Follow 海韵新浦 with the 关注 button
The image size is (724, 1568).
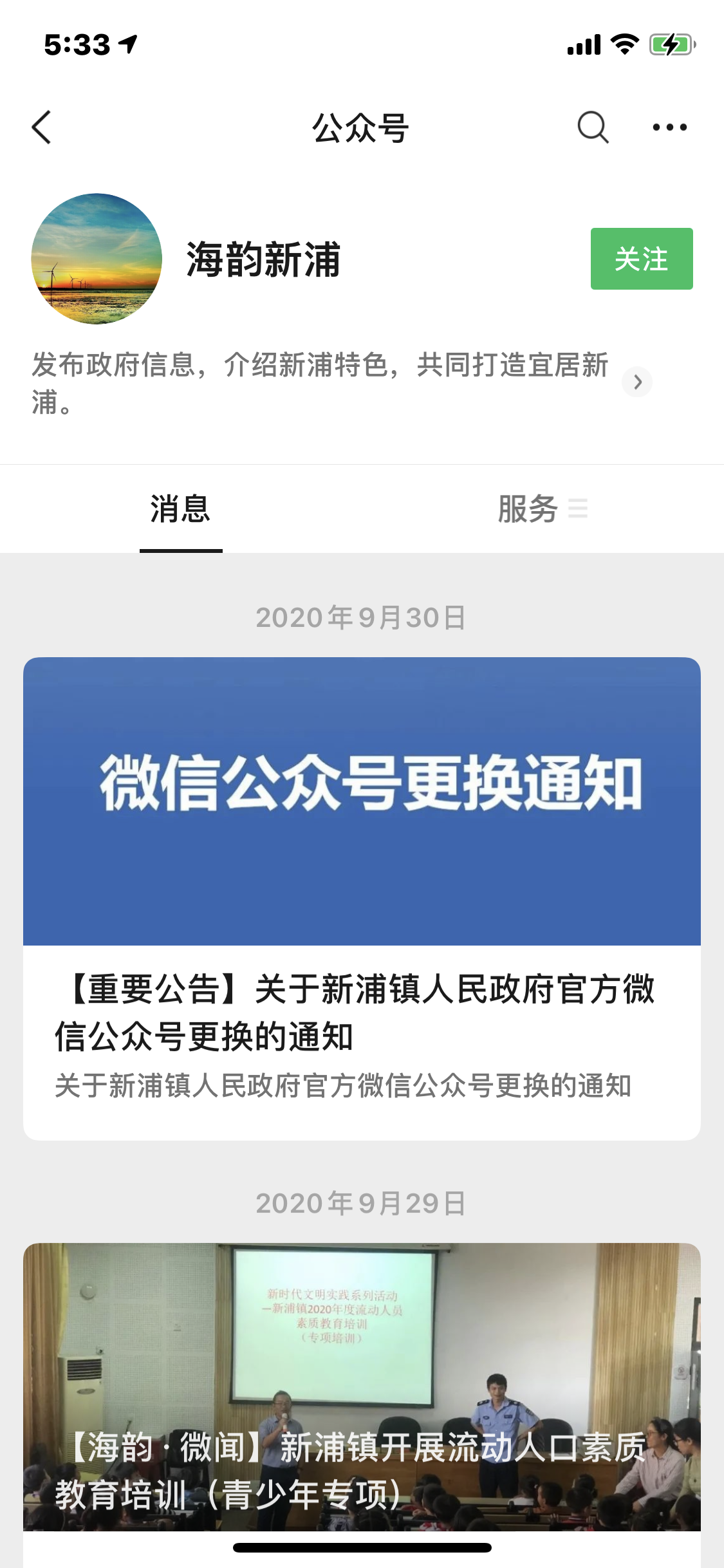pyautogui.click(x=641, y=259)
